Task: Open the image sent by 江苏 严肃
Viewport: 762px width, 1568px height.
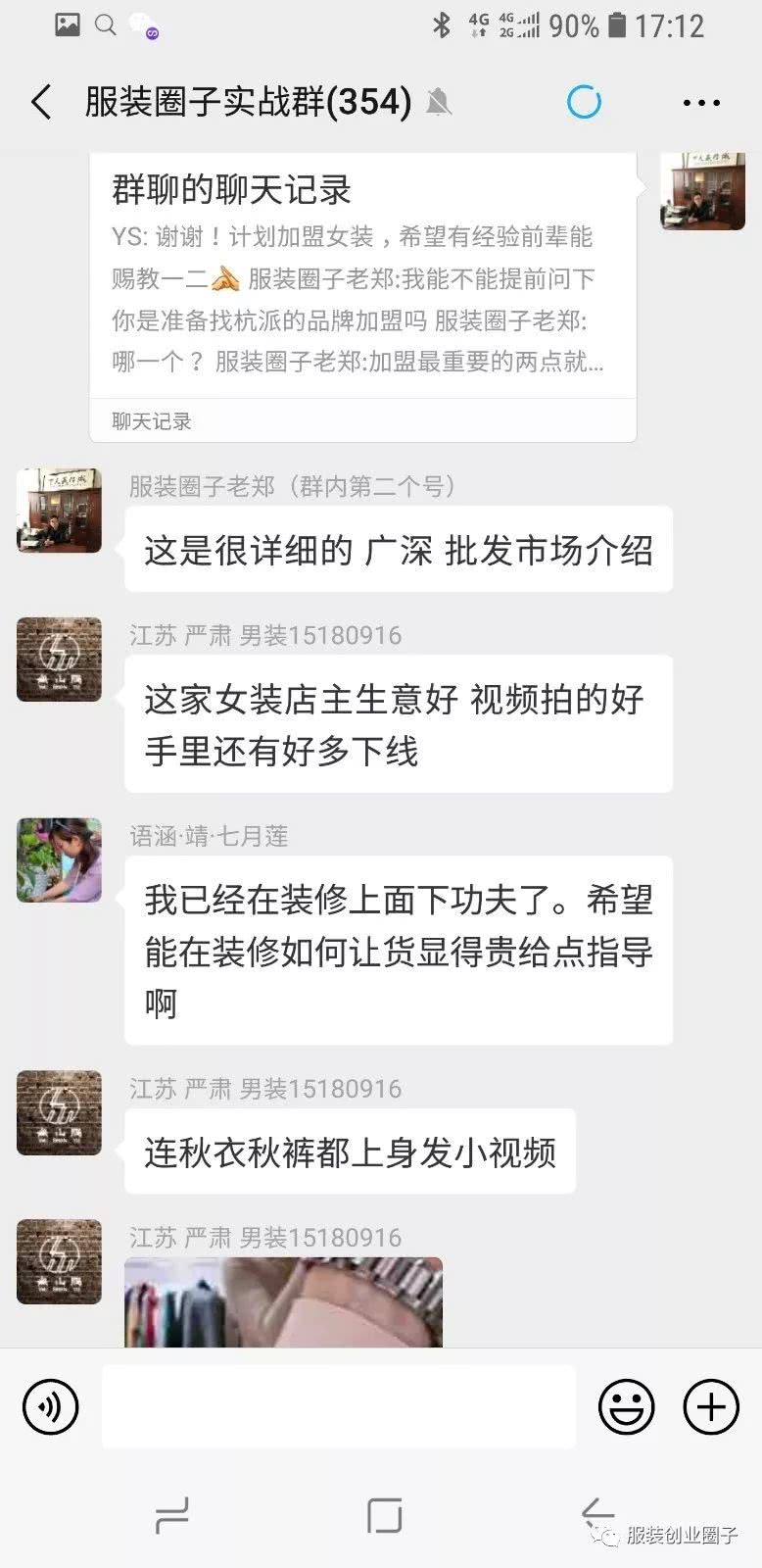Action: click(x=283, y=1301)
